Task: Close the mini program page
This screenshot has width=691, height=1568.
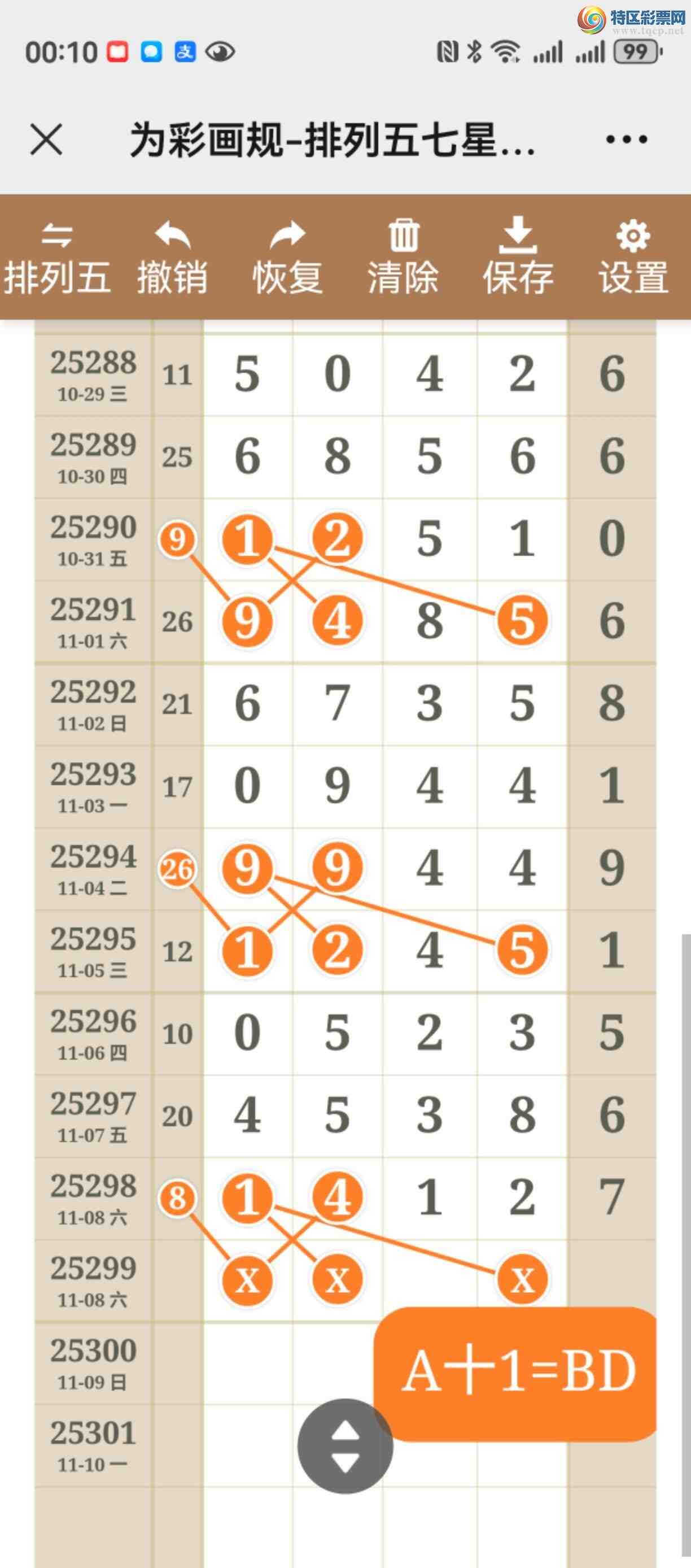Action: 46,140
